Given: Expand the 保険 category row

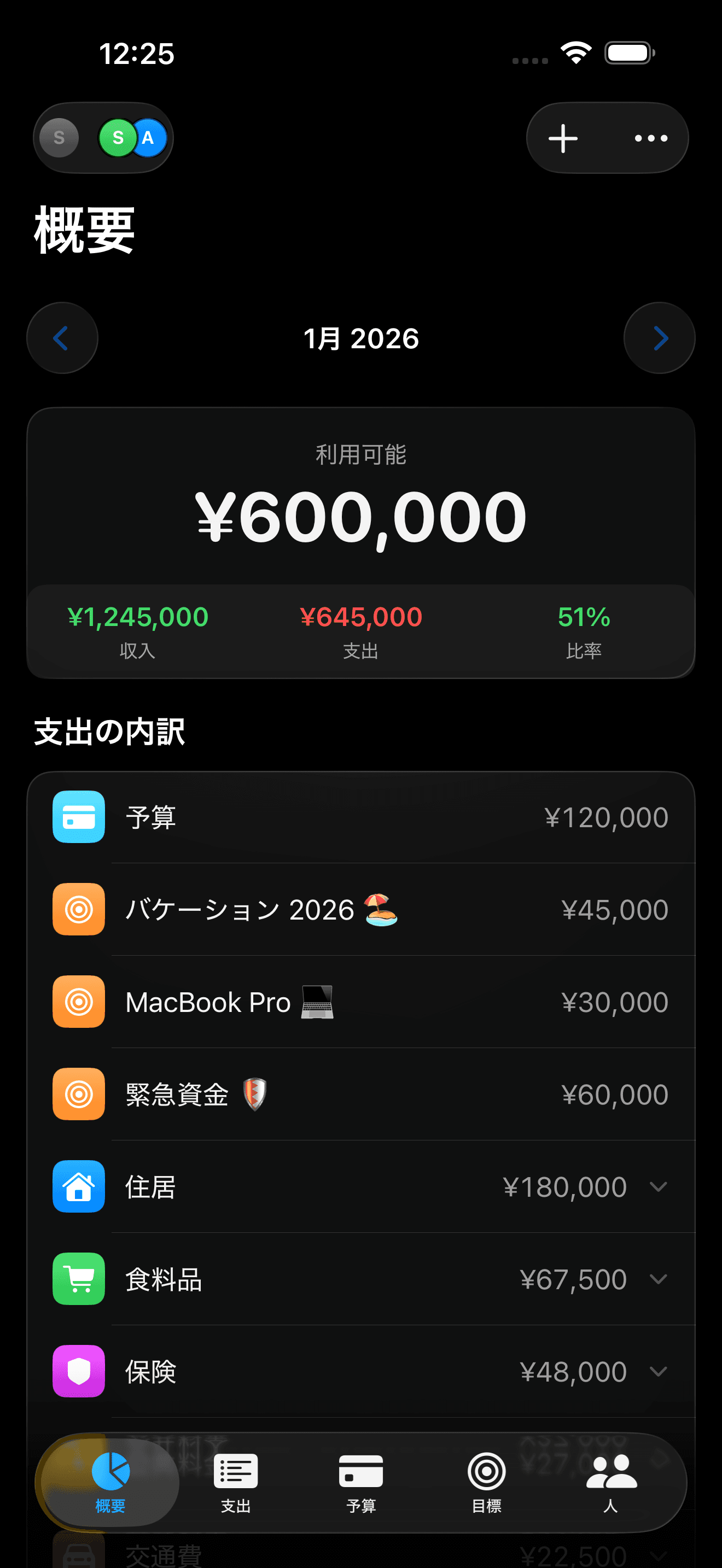Looking at the screenshot, I should 659,1371.
